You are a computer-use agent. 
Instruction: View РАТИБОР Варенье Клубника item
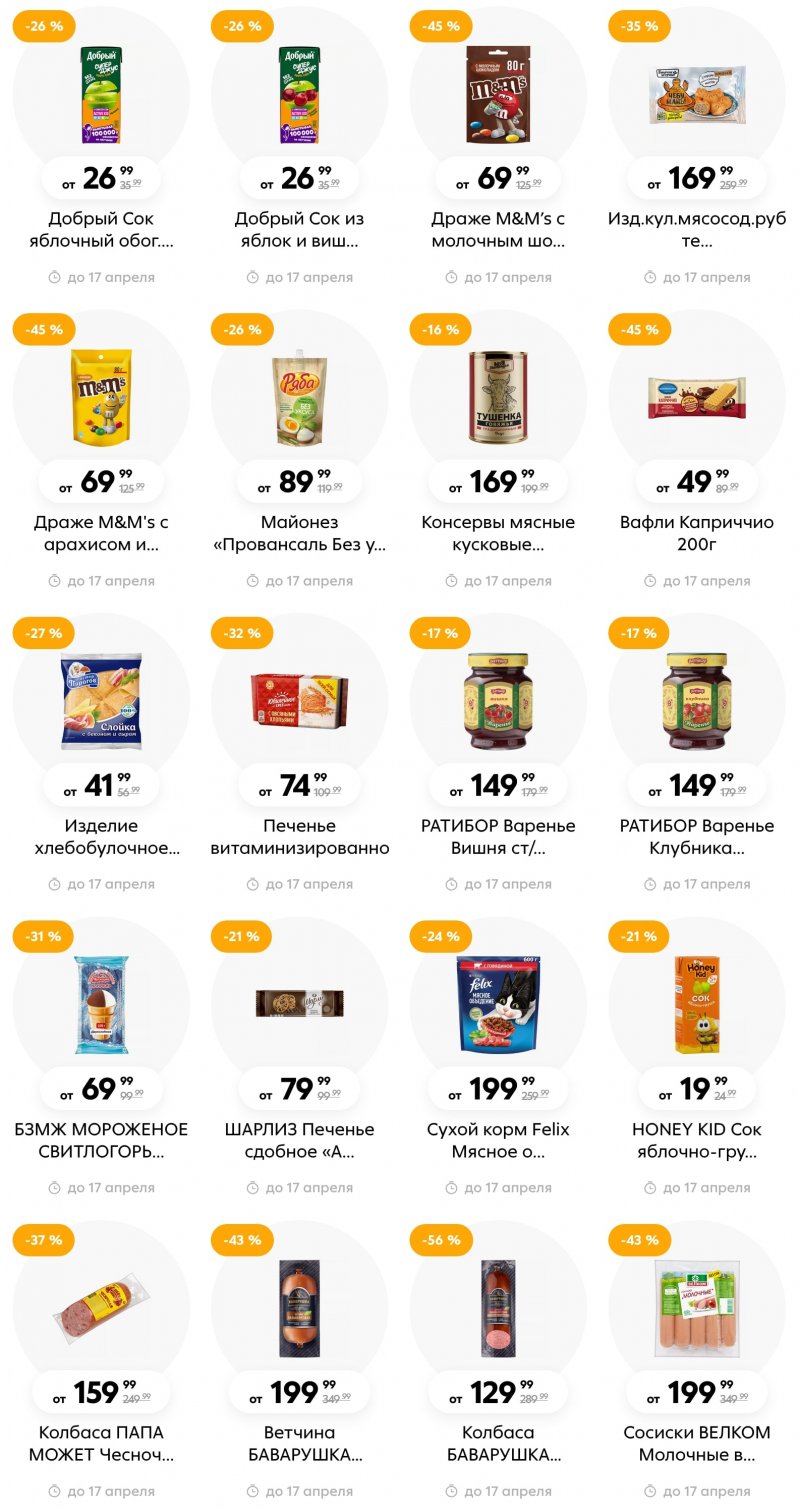coord(697,702)
